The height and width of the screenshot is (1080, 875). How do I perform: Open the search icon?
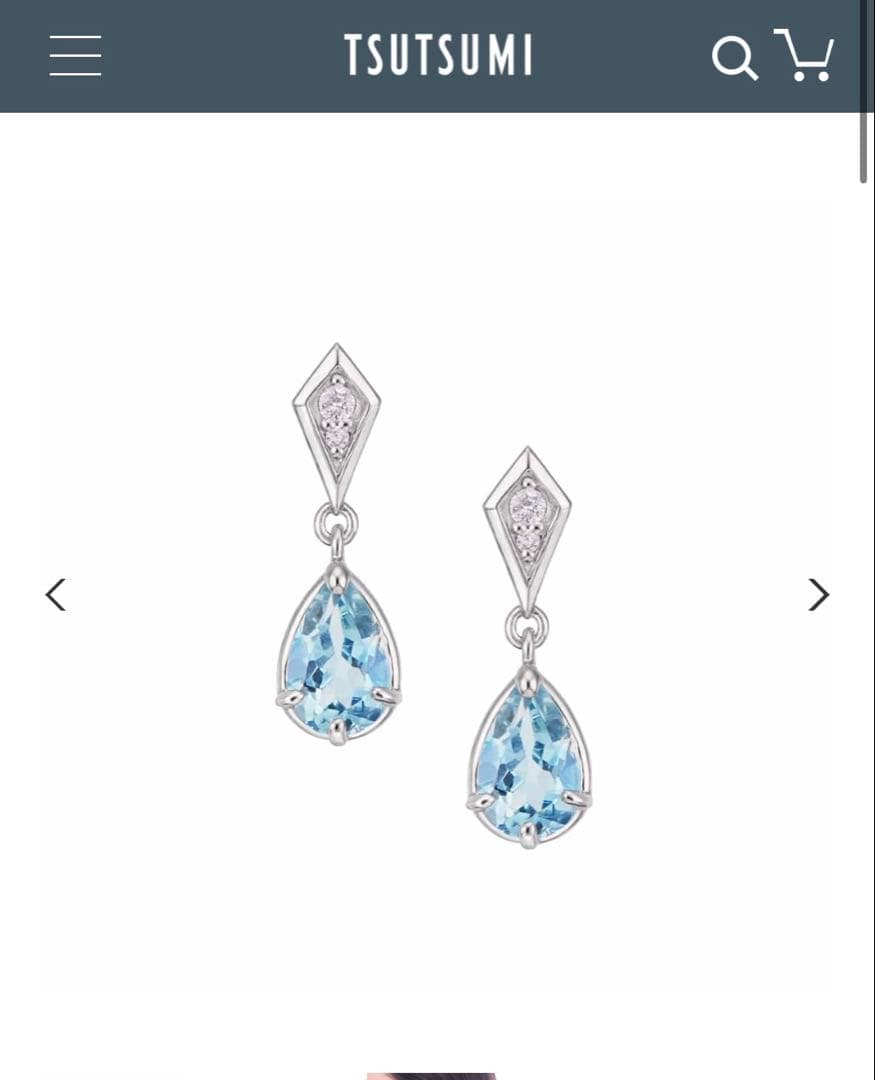(734, 58)
